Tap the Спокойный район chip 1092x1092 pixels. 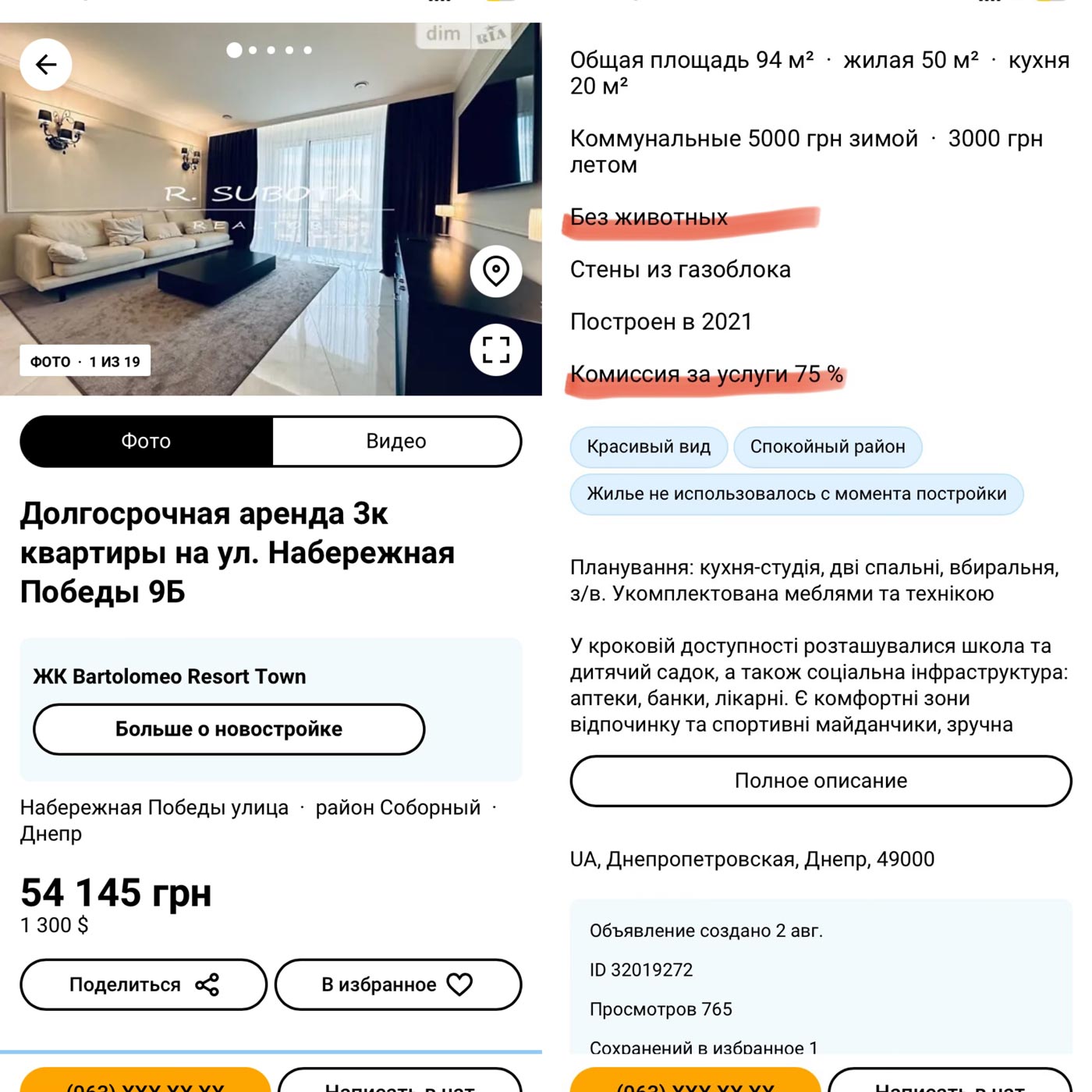pos(828,447)
